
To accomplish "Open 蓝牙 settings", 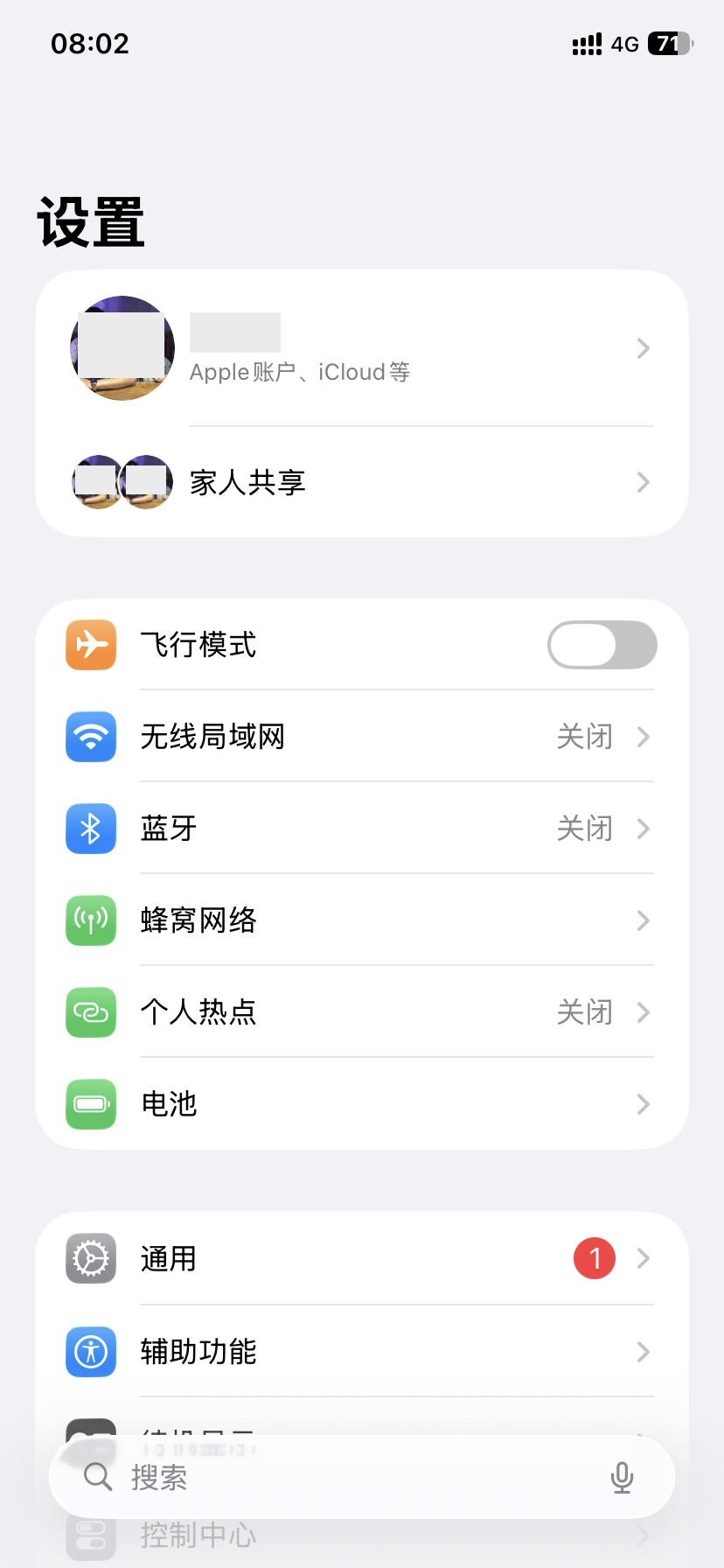I will click(362, 829).
